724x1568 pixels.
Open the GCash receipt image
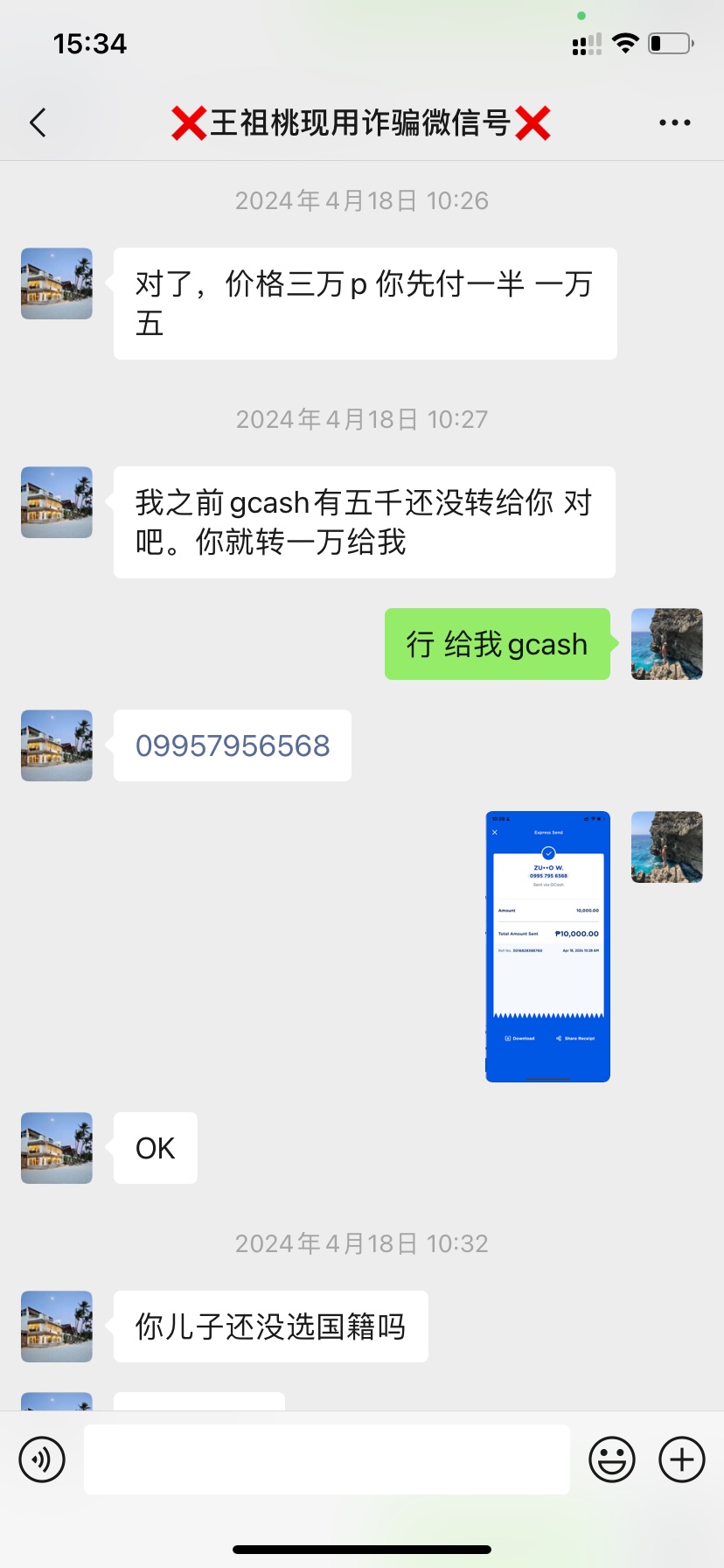[x=547, y=946]
